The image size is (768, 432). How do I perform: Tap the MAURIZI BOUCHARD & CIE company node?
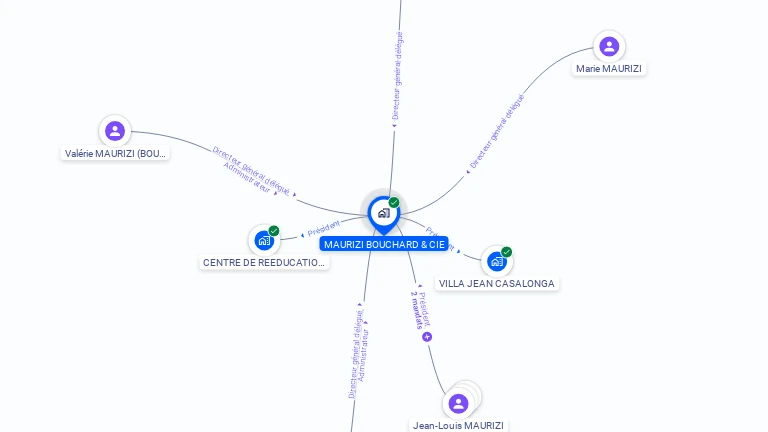[384, 213]
